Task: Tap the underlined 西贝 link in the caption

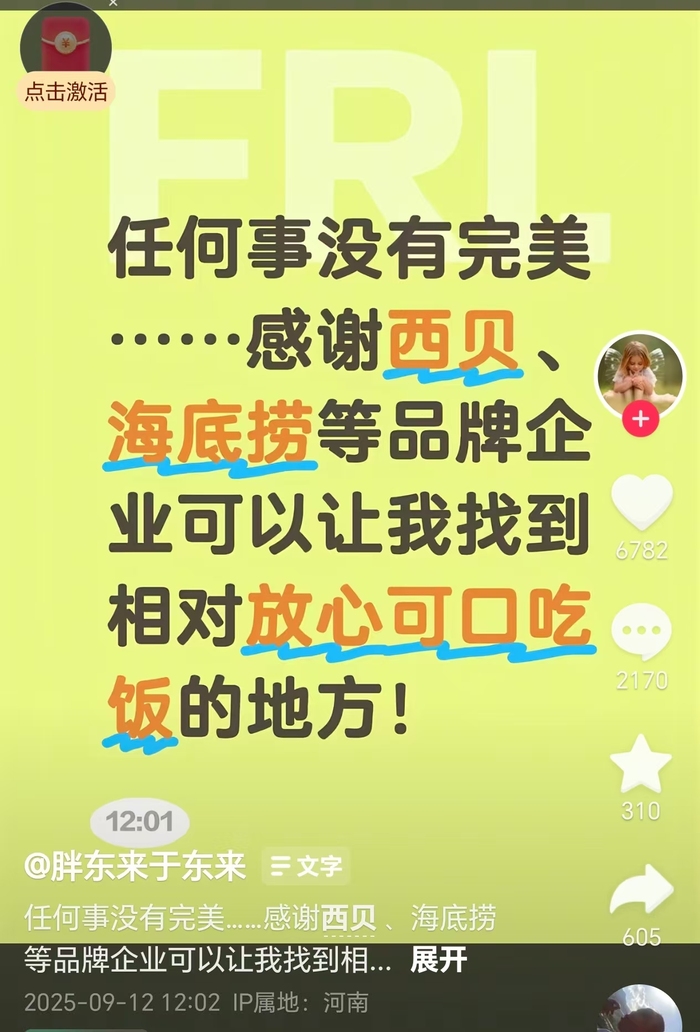Action: (x=348, y=917)
